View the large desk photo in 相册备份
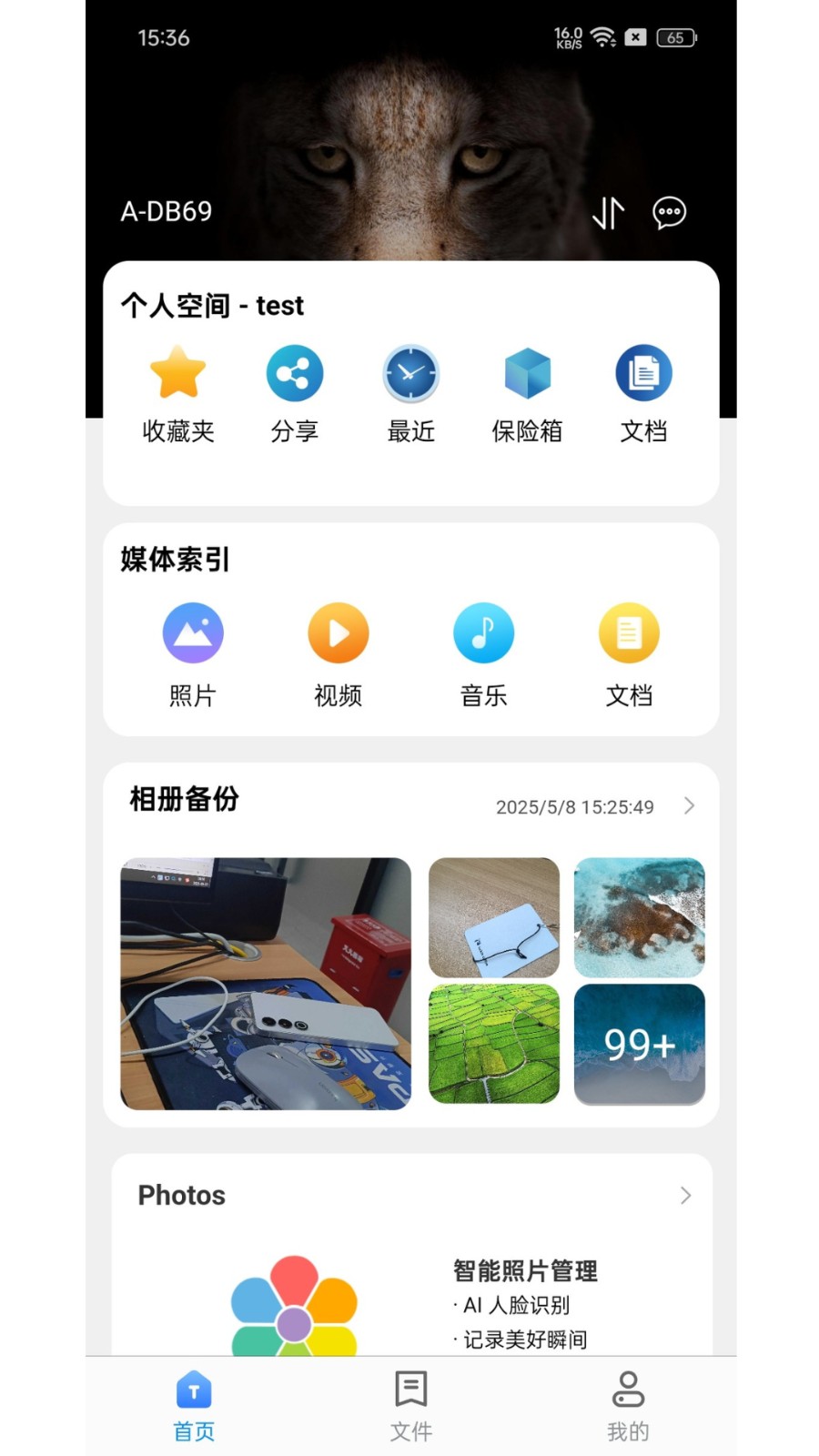This screenshot has height=1456, width=819. click(x=266, y=984)
